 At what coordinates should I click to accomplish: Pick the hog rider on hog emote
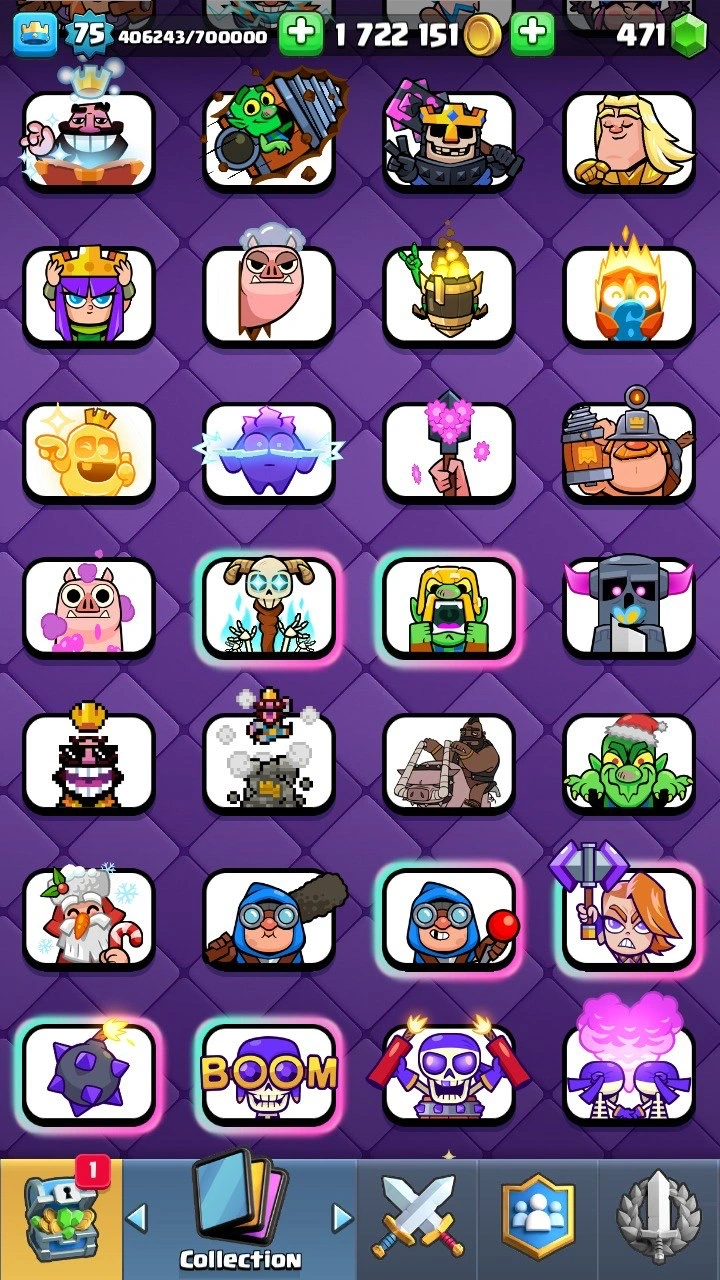coord(449,762)
